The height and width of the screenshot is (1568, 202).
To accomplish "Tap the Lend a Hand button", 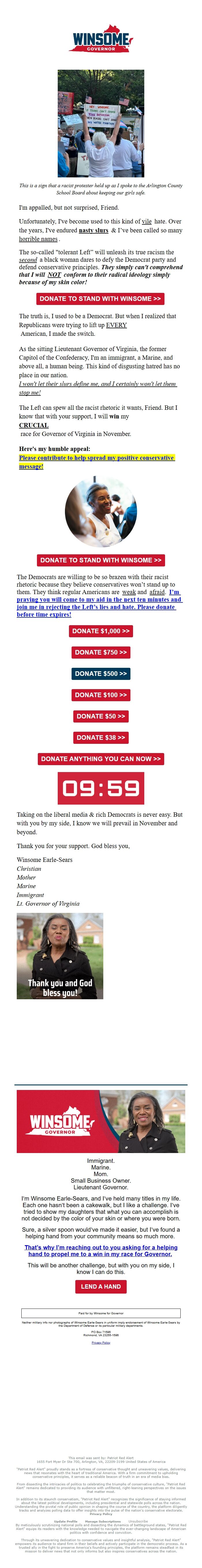I will coord(101,1269).
